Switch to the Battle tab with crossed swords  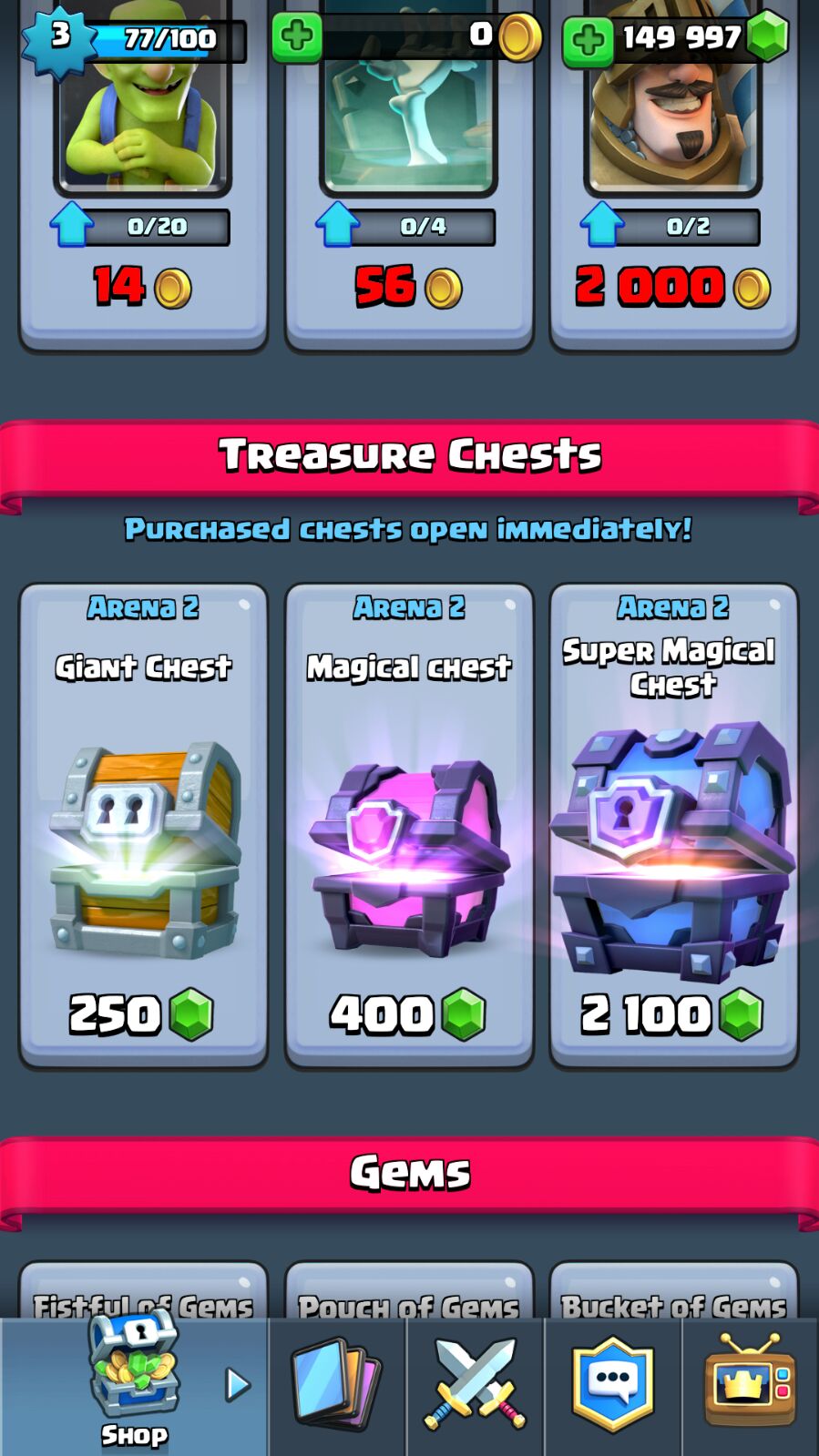coord(476,1387)
